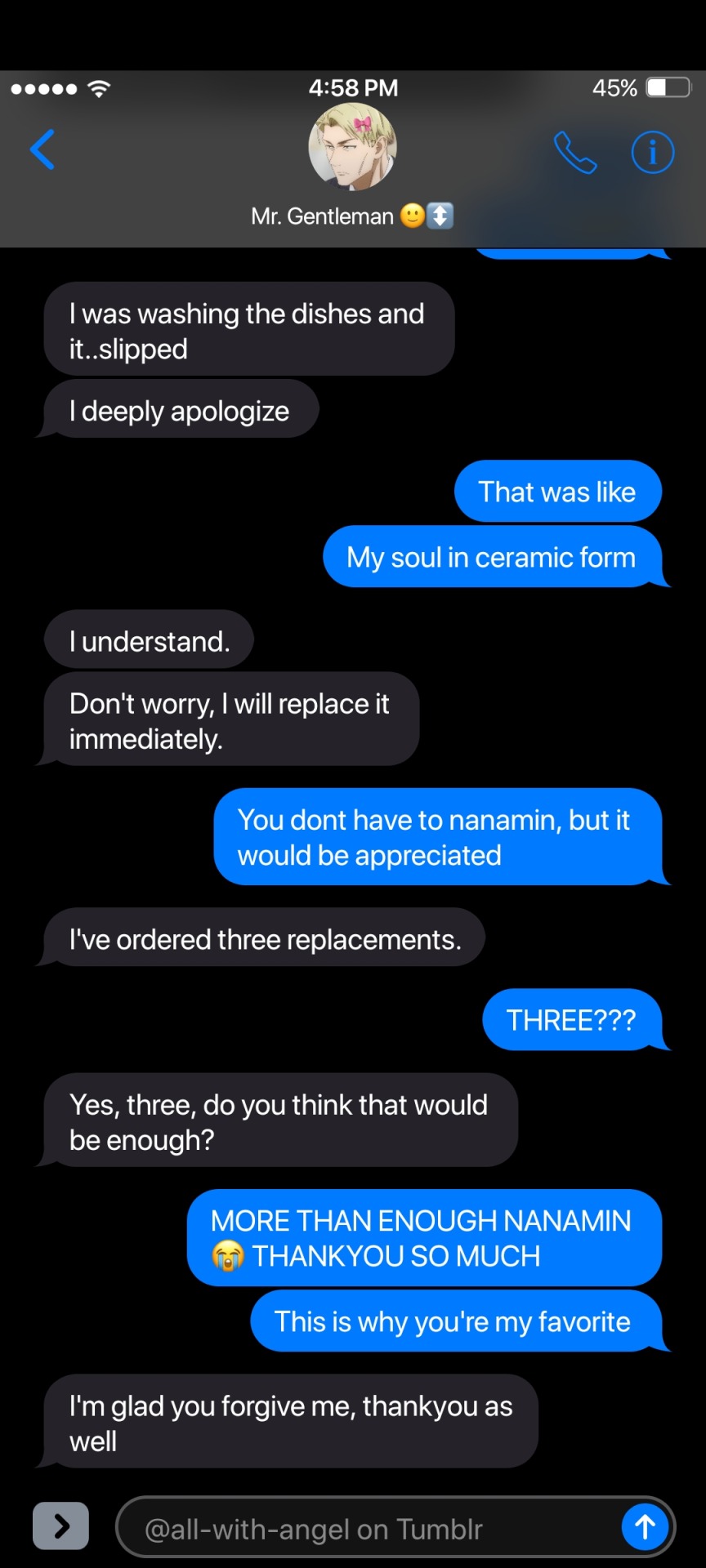The width and height of the screenshot is (706, 1568).
Task: Send the message with the arrow button
Action: click(x=645, y=1526)
